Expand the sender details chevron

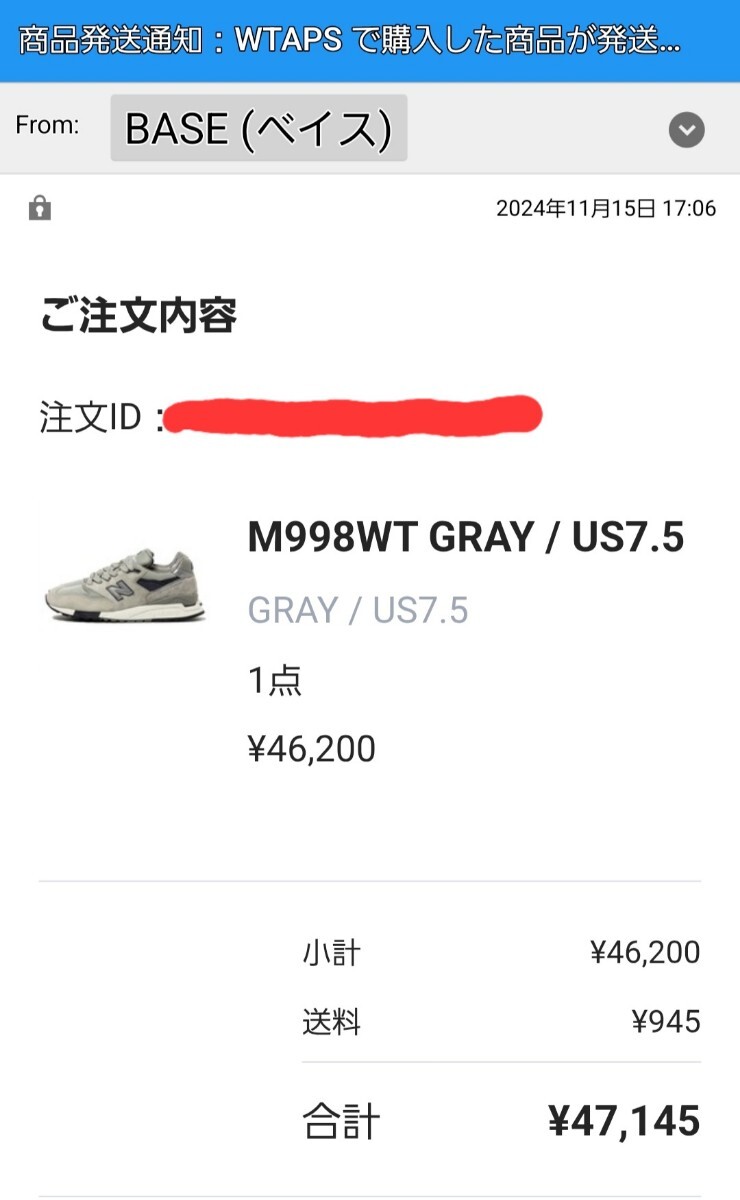[x=686, y=129]
